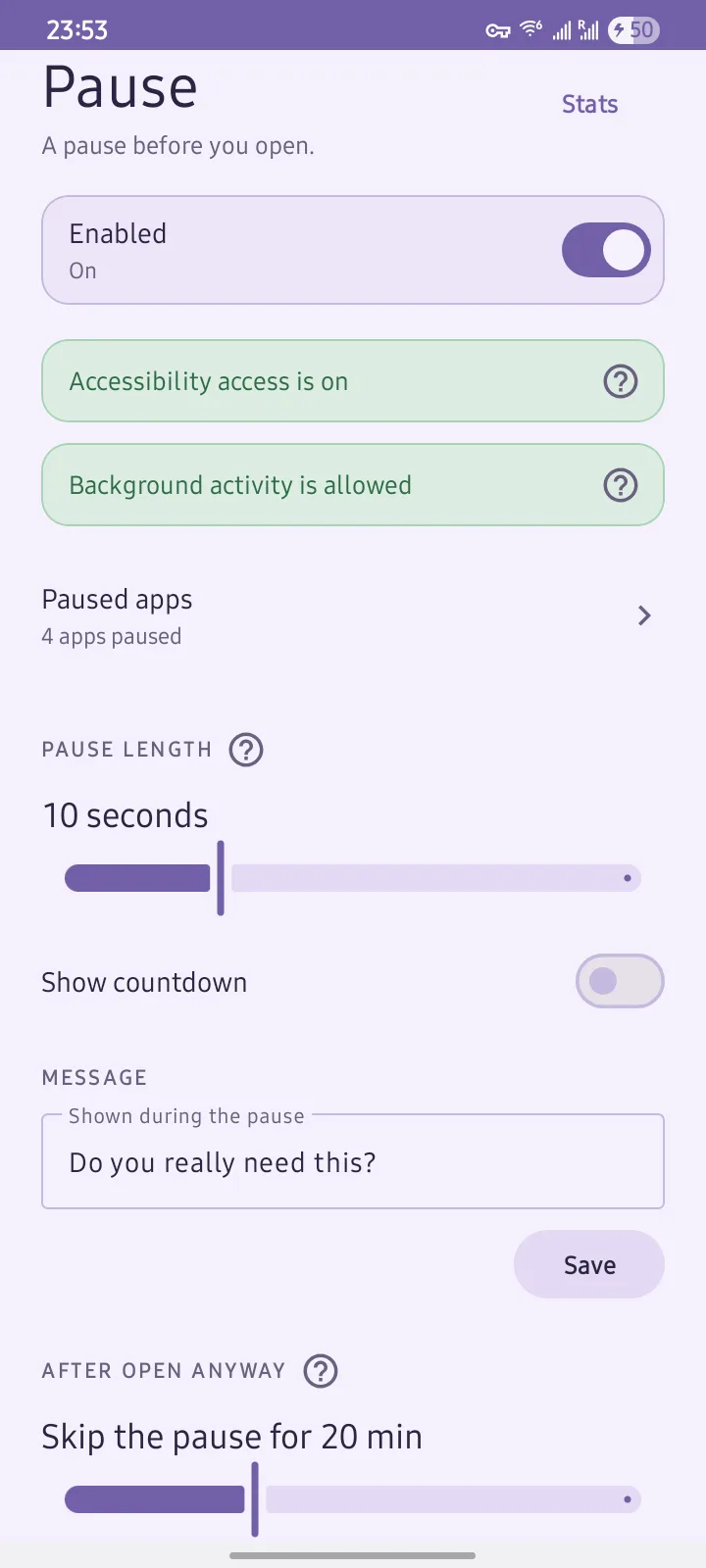
Task: Tap the skip-the-pause duration slider
Action: [x=353, y=1499]
